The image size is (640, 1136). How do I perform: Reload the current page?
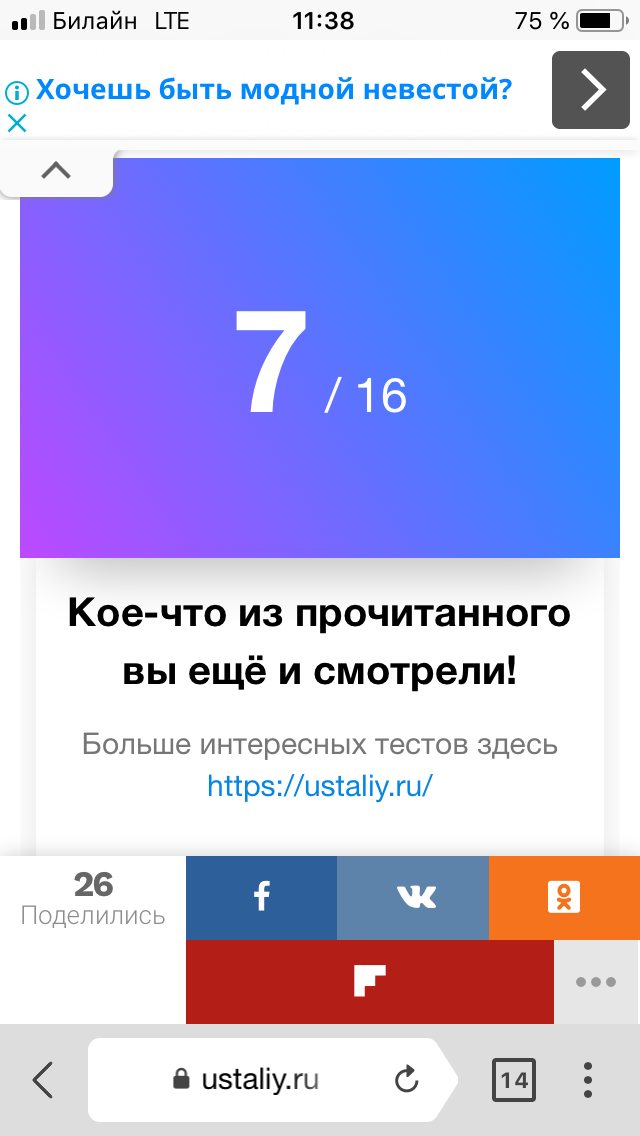pyautogui.click(x=406, y=1080)
